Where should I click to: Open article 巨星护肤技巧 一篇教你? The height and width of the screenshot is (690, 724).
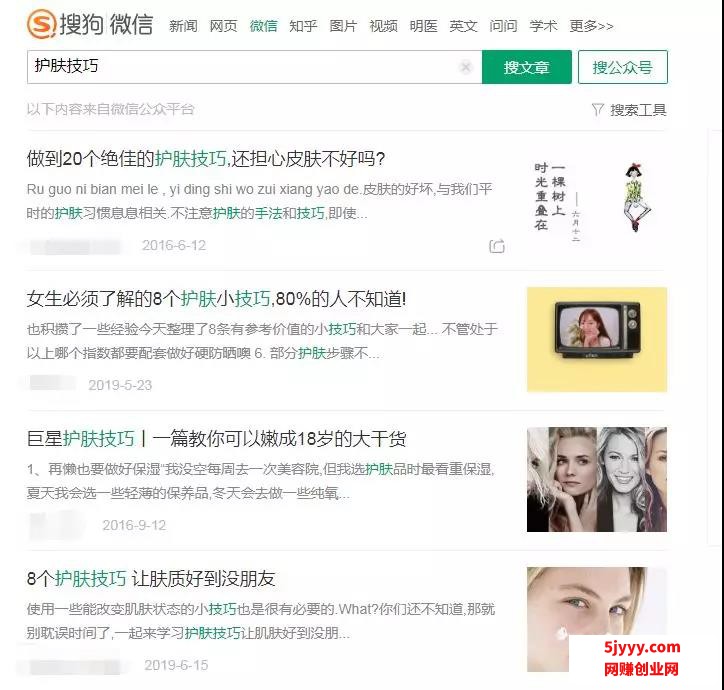coord(216,439)
